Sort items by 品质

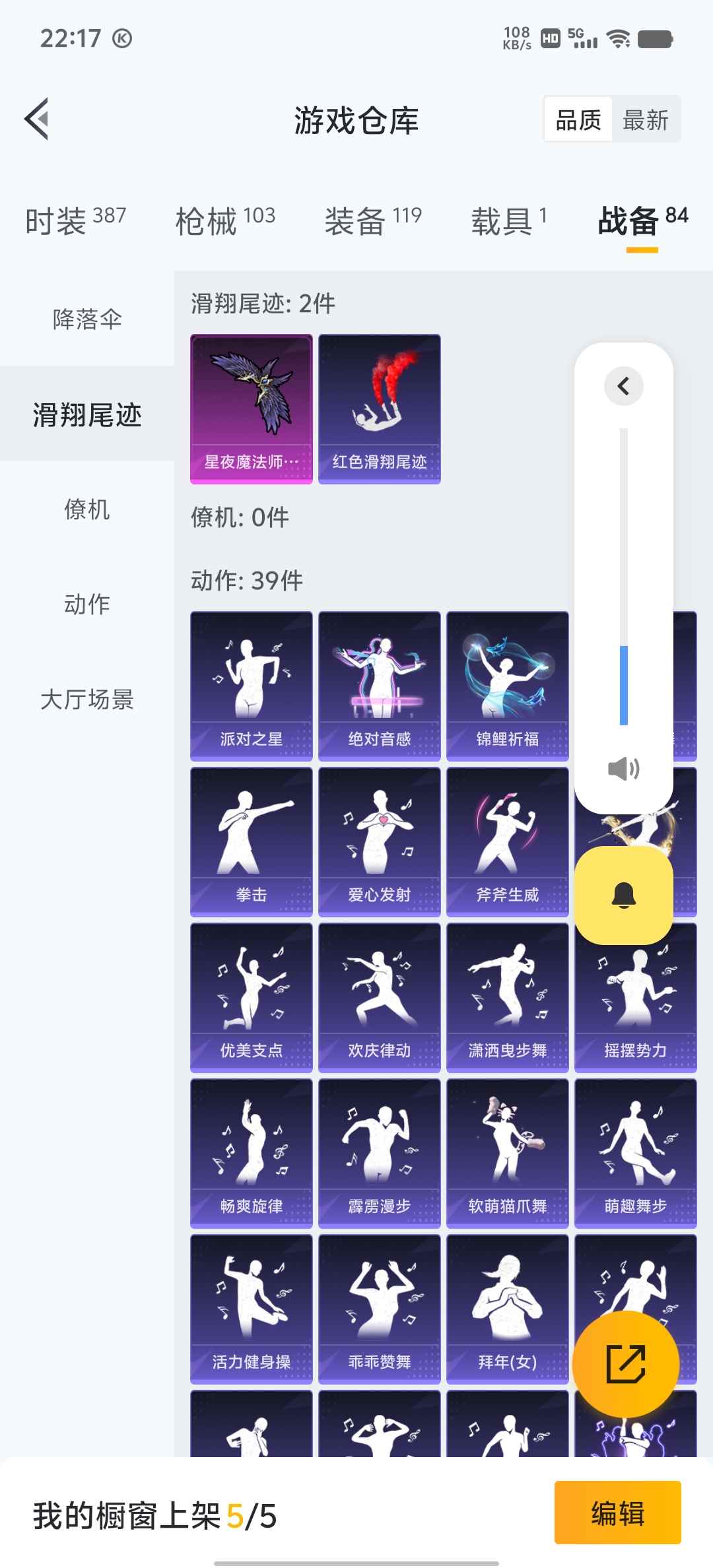[578, 120]
